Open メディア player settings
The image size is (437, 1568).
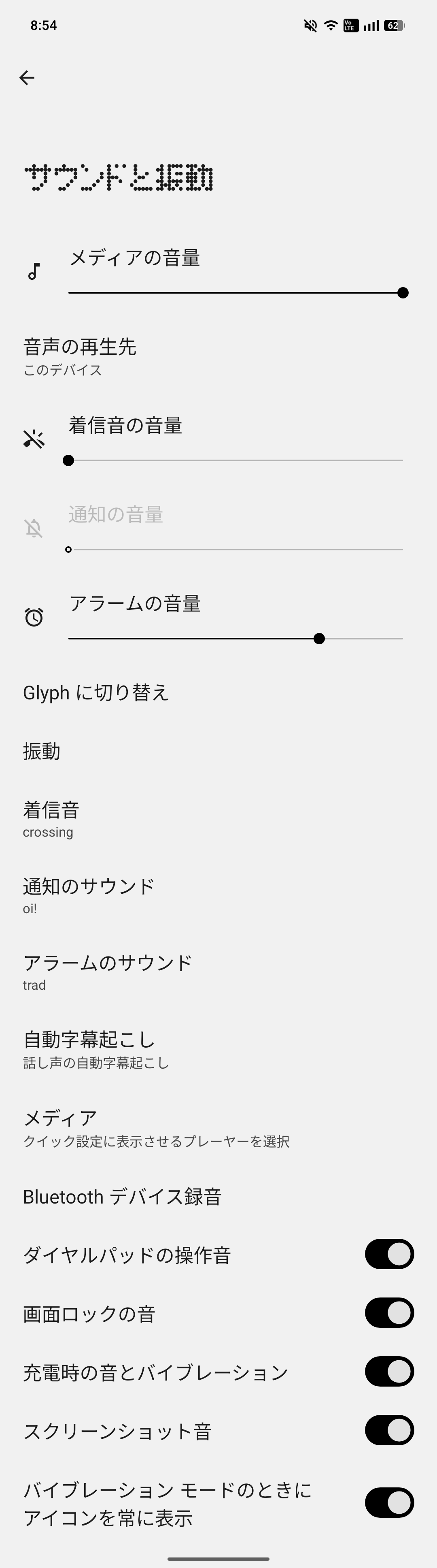pos(156,1127)
